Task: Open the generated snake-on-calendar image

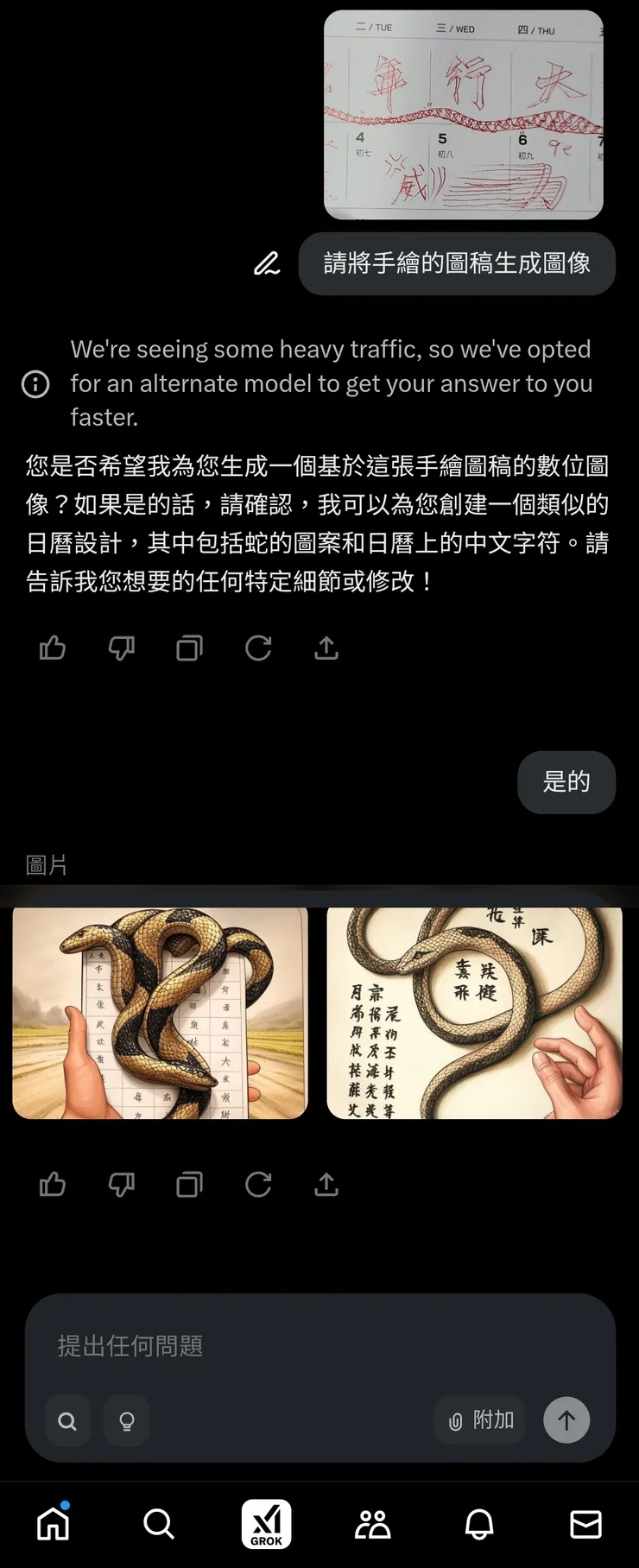Action: [160, 1012]
